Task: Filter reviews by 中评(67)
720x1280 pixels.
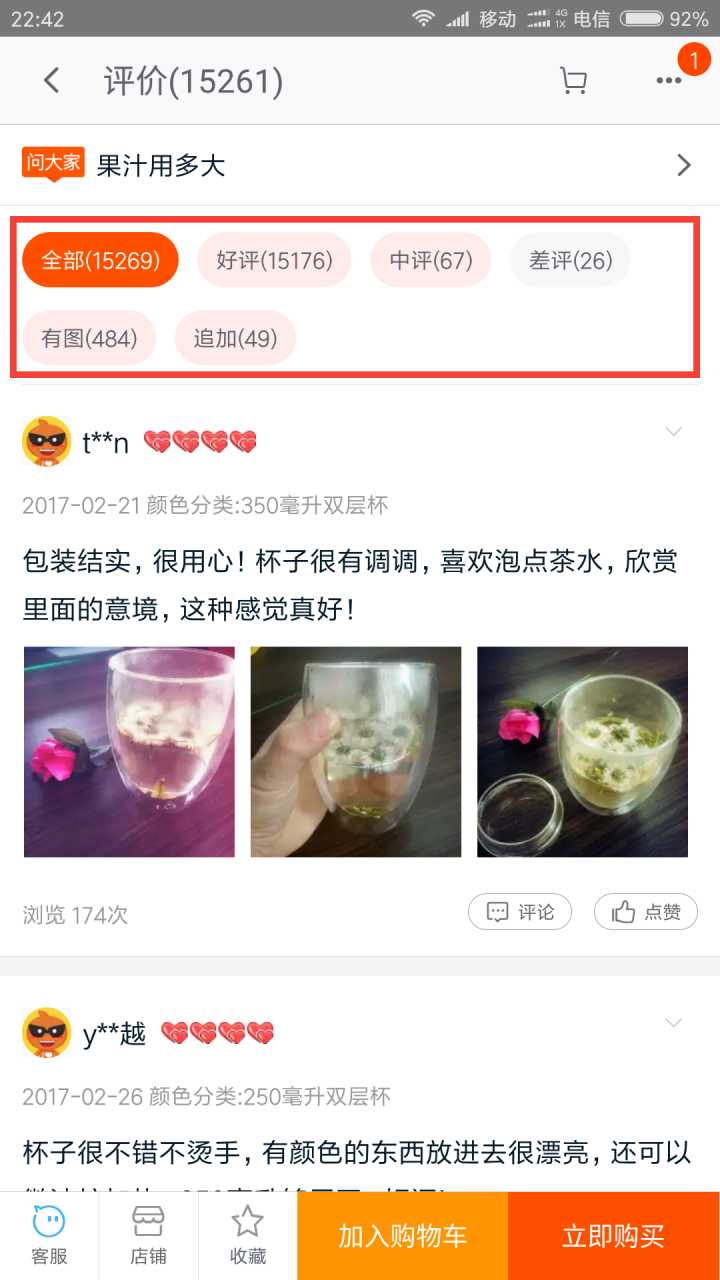Action: (430, 260)
